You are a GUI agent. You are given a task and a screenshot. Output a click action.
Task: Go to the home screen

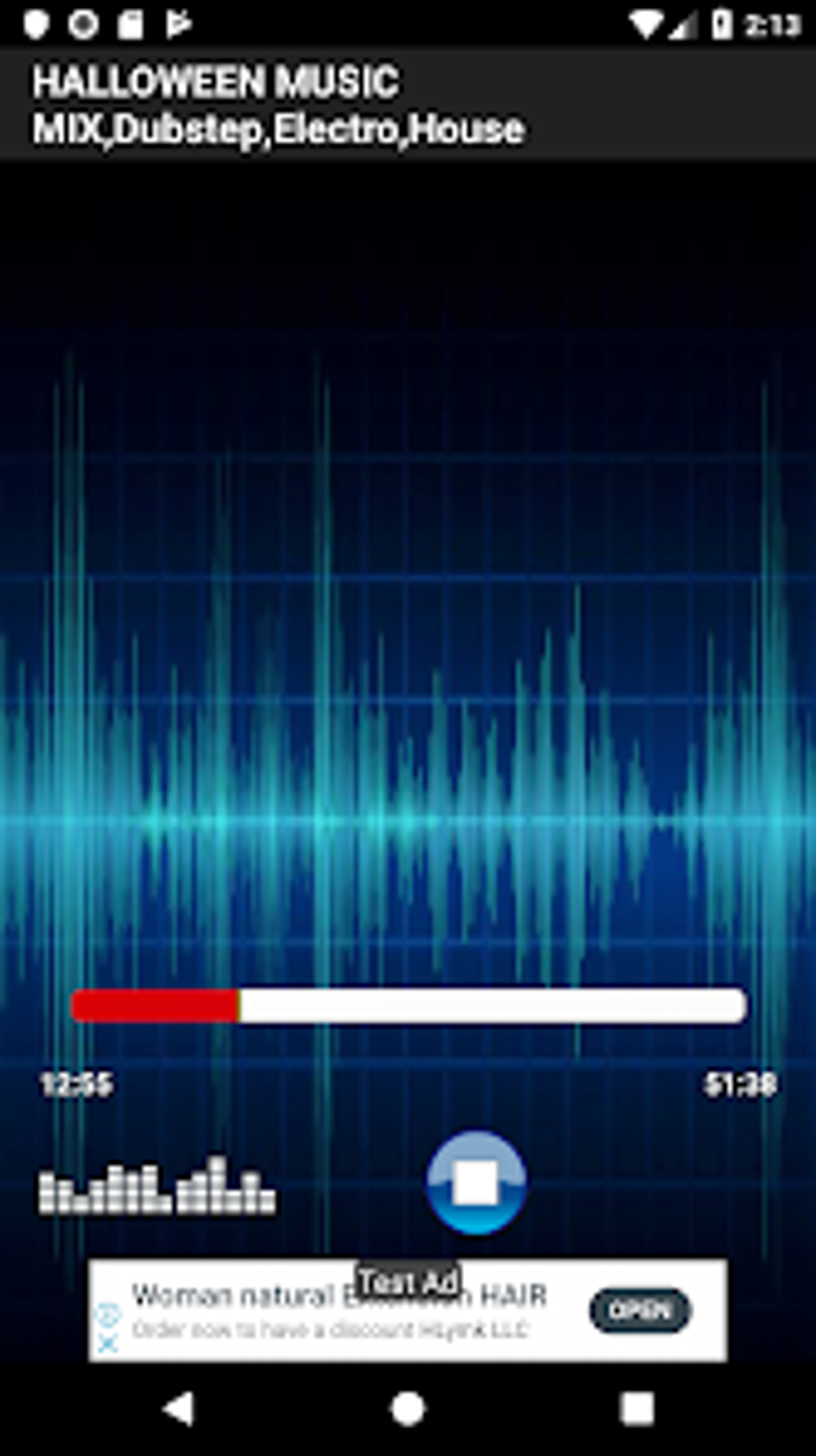click(x=408, y=1408)
